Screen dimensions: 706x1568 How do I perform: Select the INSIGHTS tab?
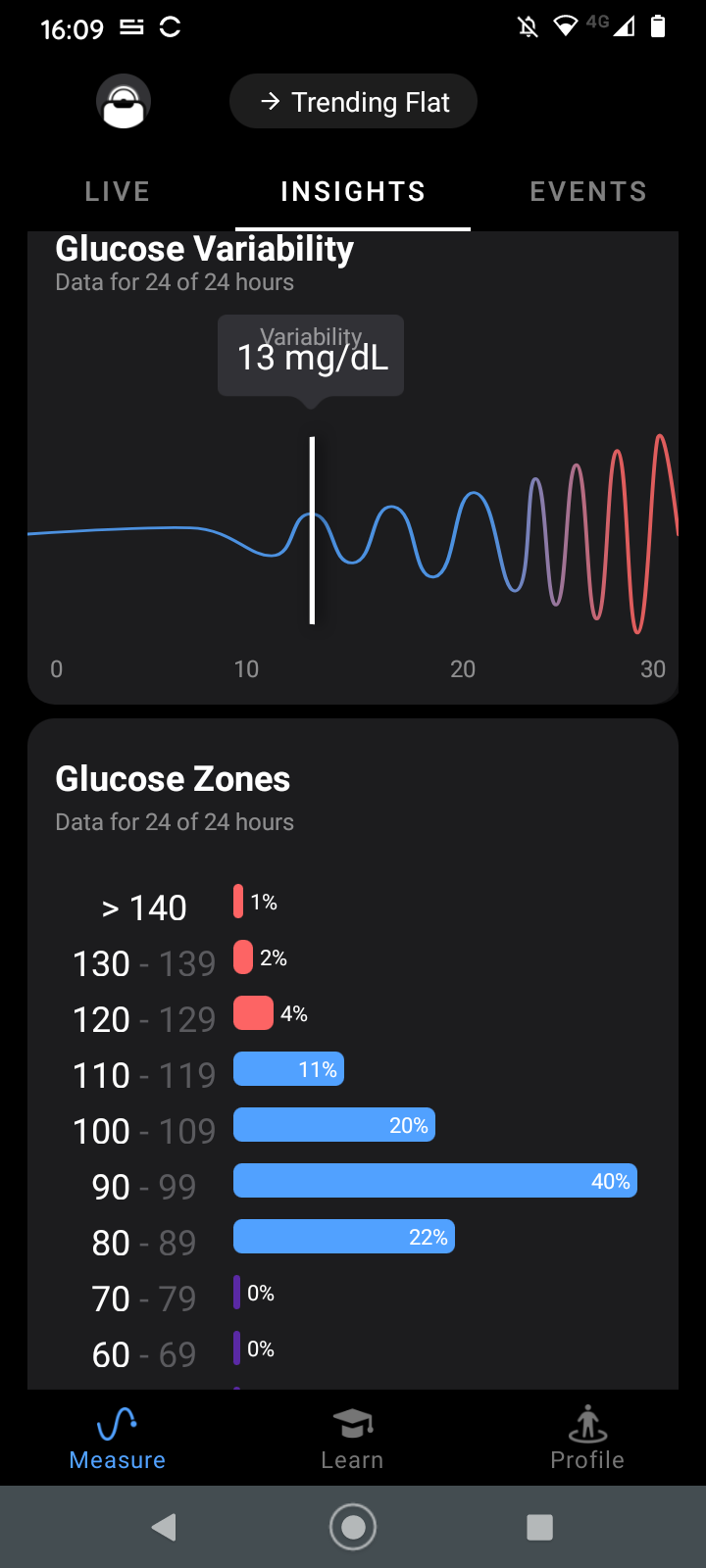[x=353, y=191]
